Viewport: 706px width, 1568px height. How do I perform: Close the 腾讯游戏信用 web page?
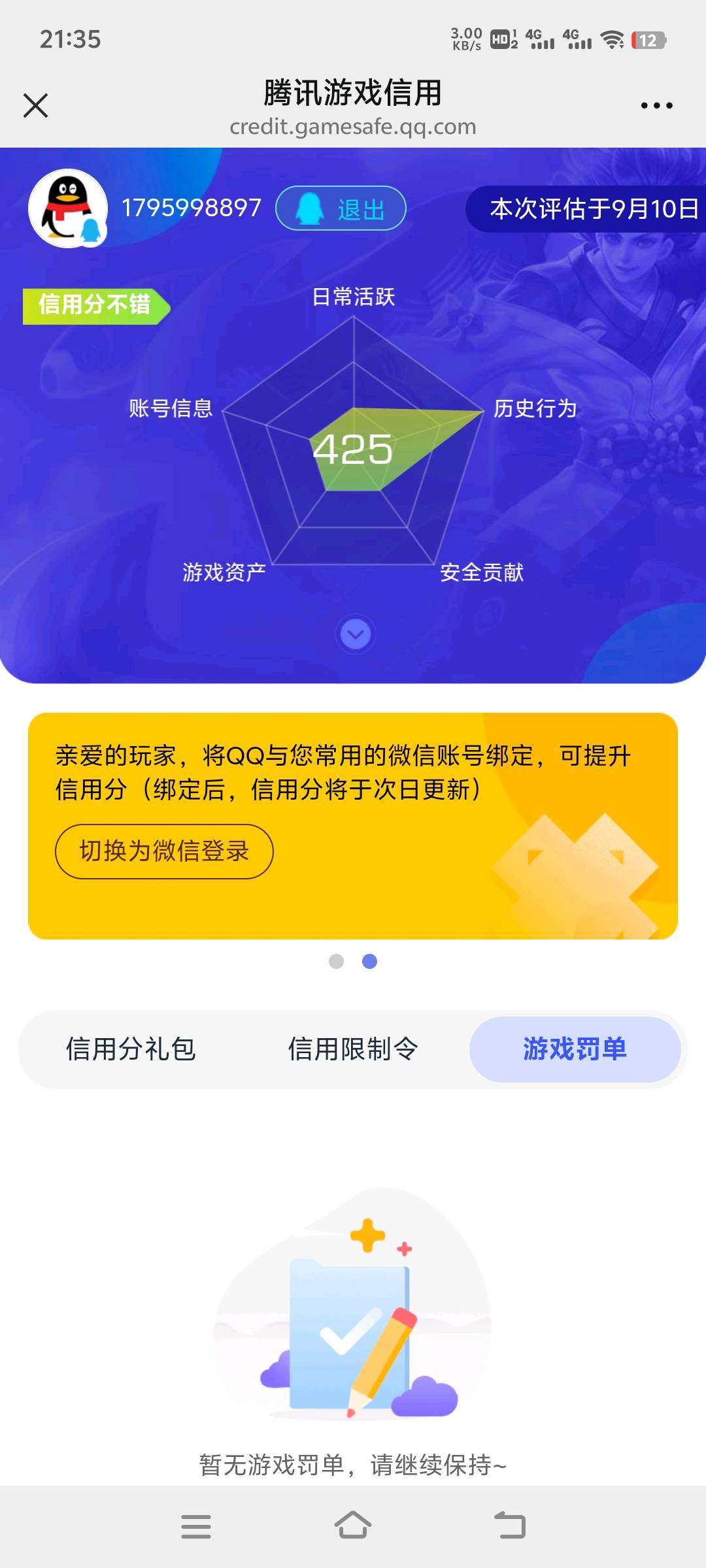pos(36,105)
